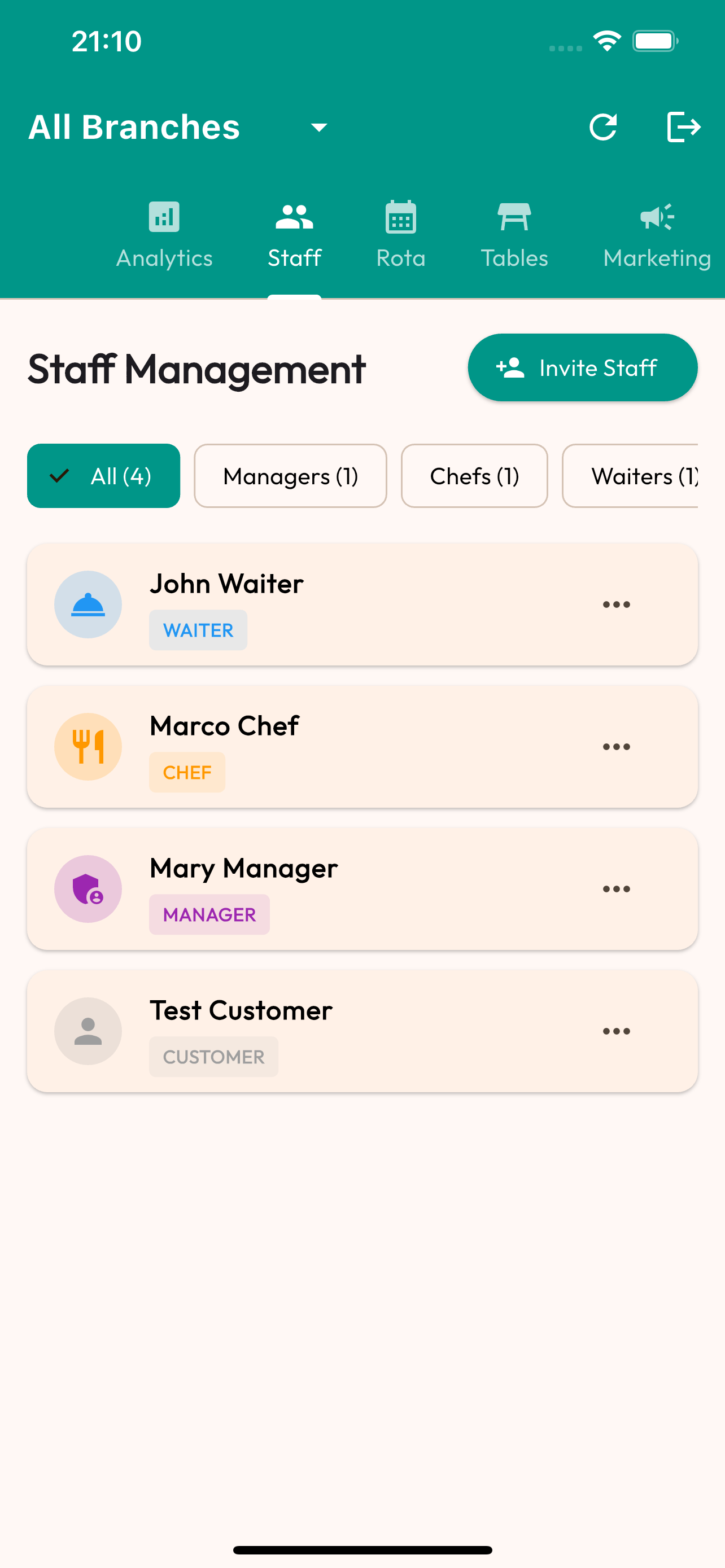This screenshot has height=1568, width=725.
Task: Click Mary Manager's shield avatar icon
Action: tap(88, 888)
